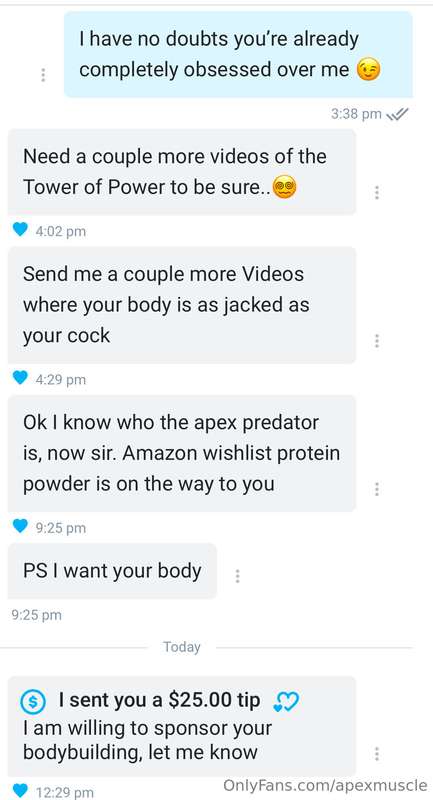
Task: Open options for the 'Tower of Power' message
Action: pos(376,192)
